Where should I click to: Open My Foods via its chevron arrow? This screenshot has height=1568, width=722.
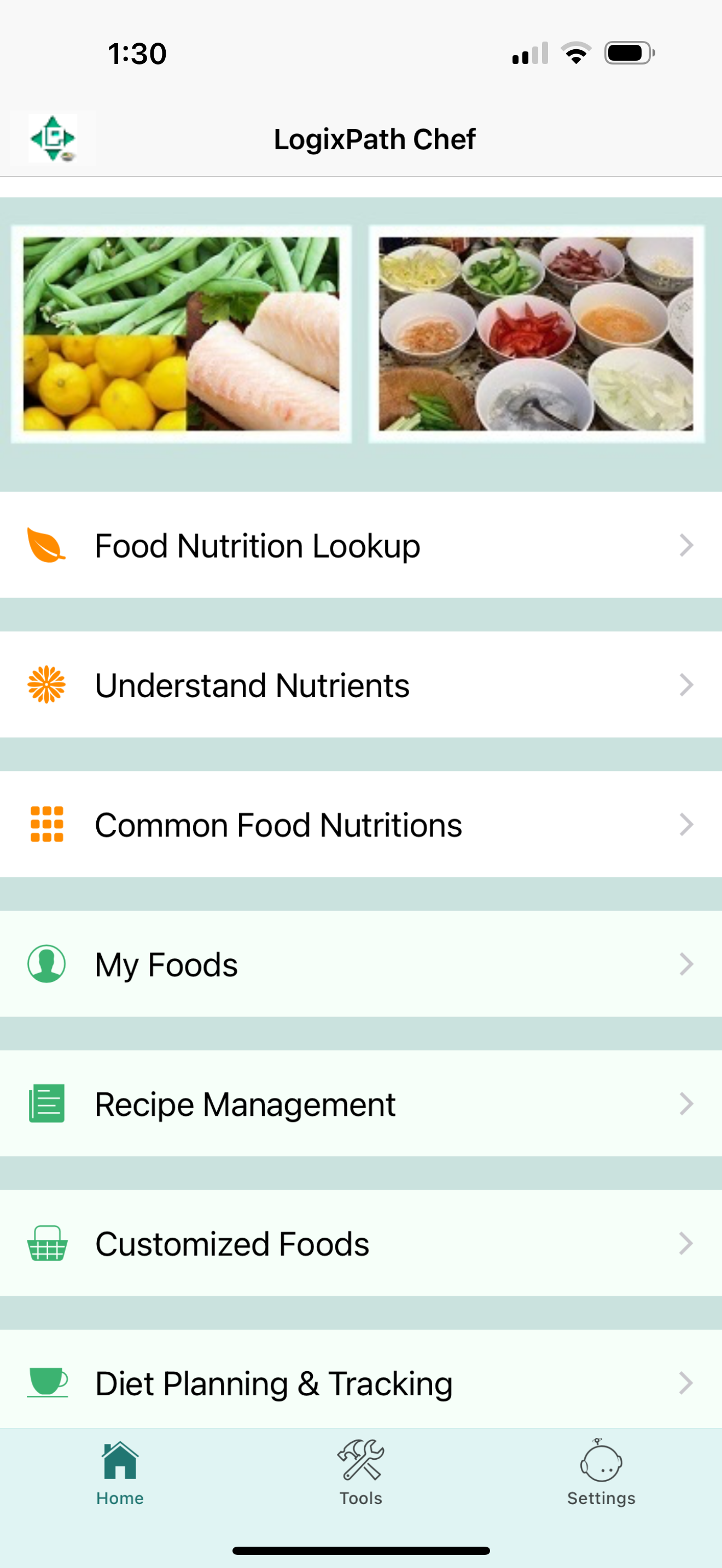686,963
